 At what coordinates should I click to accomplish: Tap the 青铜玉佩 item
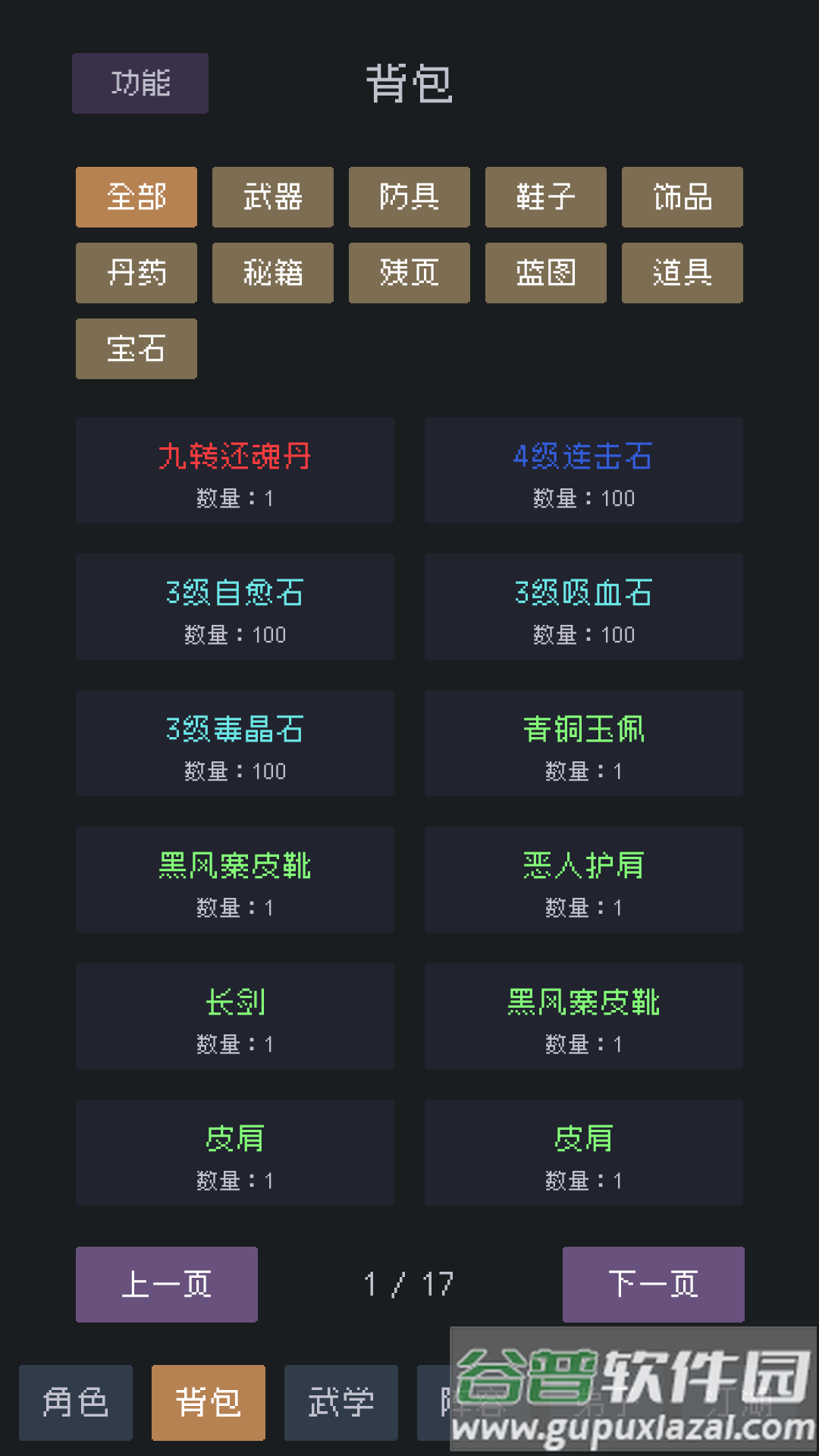[x=584, y=743]
